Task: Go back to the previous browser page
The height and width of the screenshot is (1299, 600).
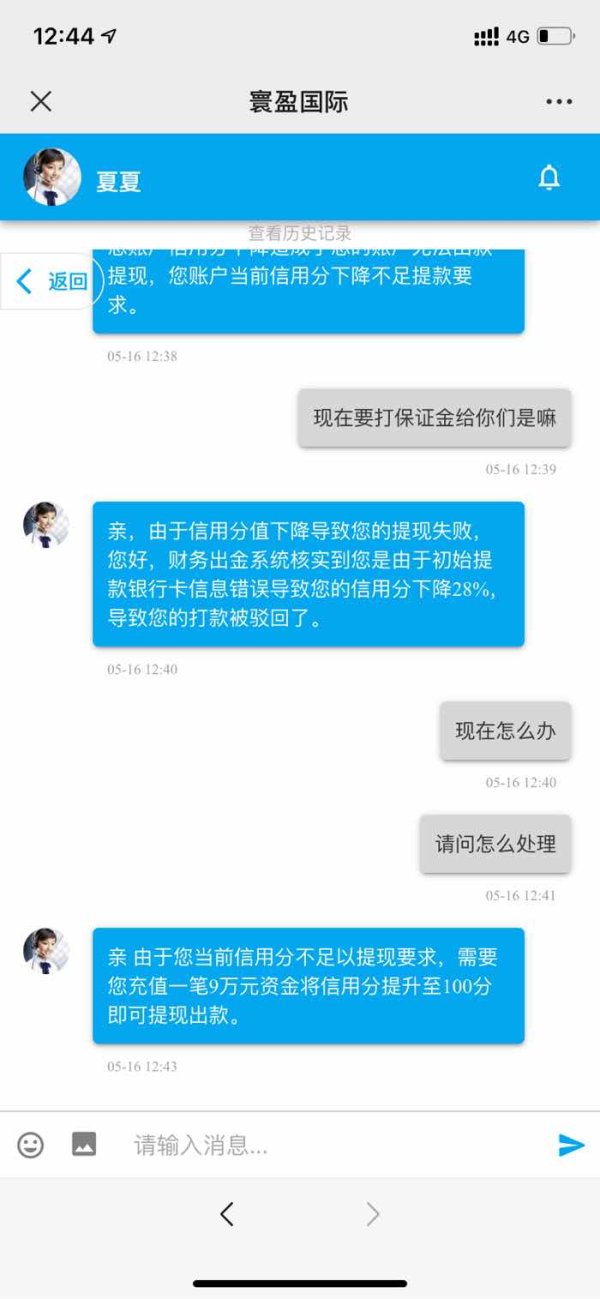Action: pyautogui.click(x=227, y=1214)
